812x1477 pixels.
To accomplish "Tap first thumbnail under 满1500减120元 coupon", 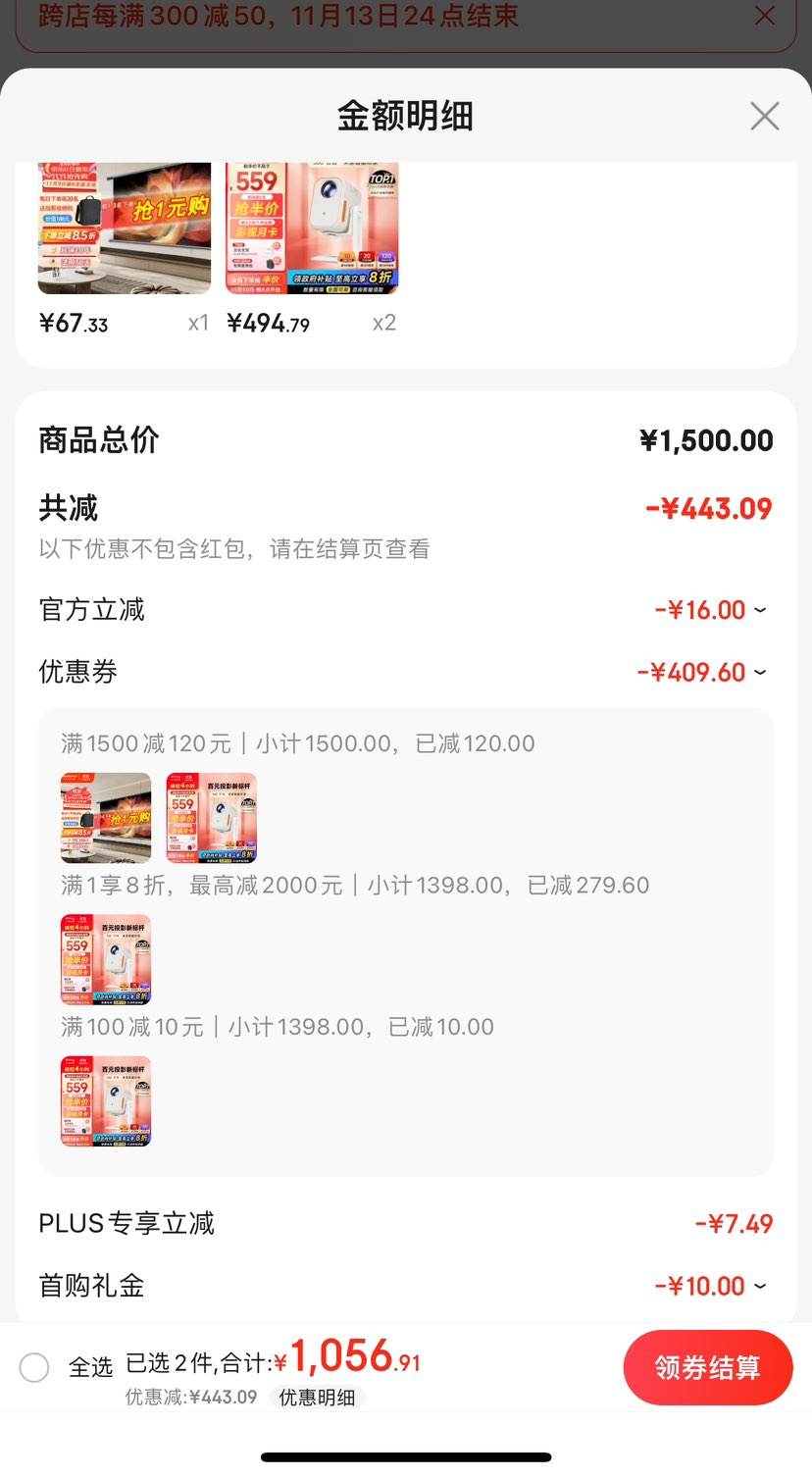I will click(x=105, y=817).
